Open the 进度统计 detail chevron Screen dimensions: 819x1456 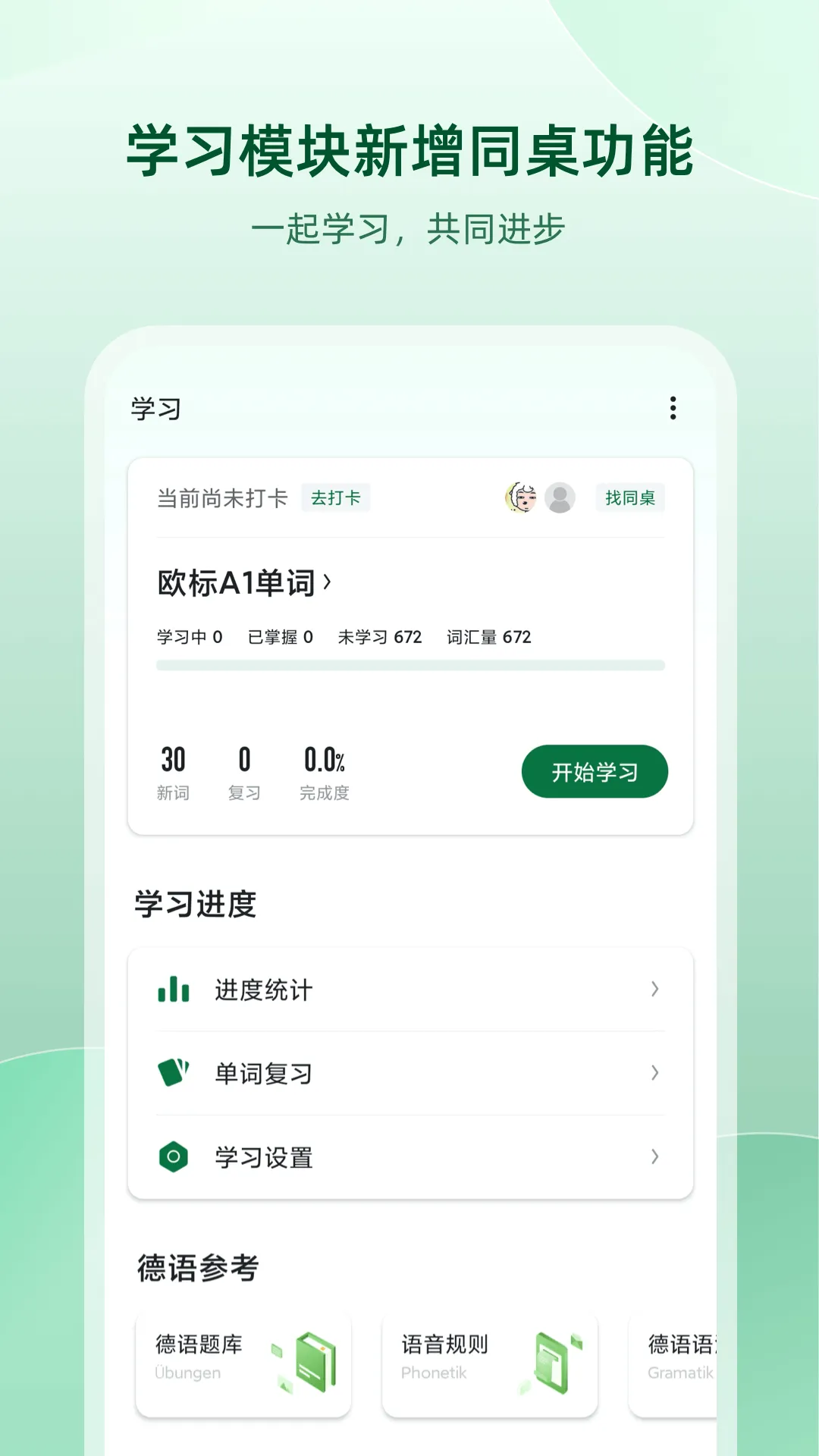[x=654, y=990]
